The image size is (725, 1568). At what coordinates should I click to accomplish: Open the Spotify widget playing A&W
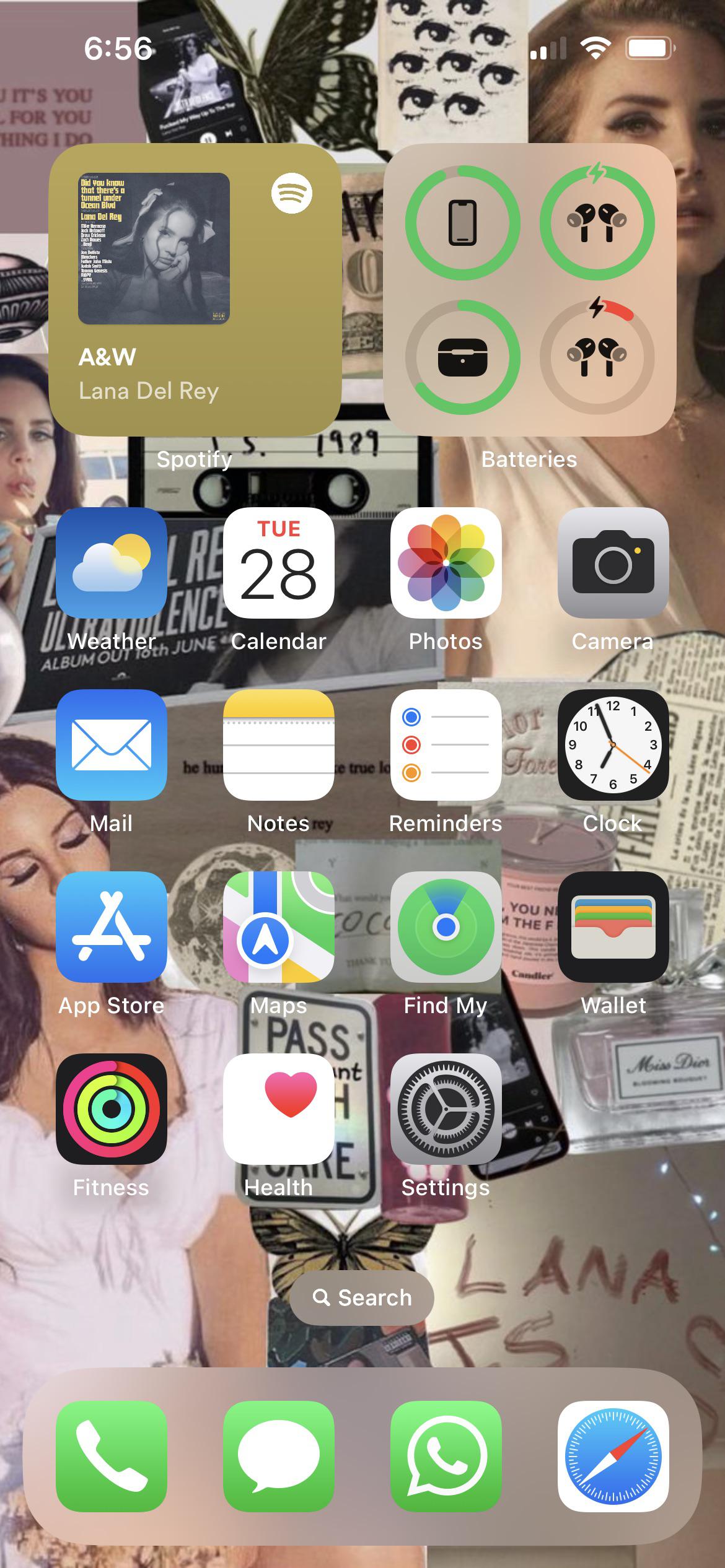tap(195, 290)
